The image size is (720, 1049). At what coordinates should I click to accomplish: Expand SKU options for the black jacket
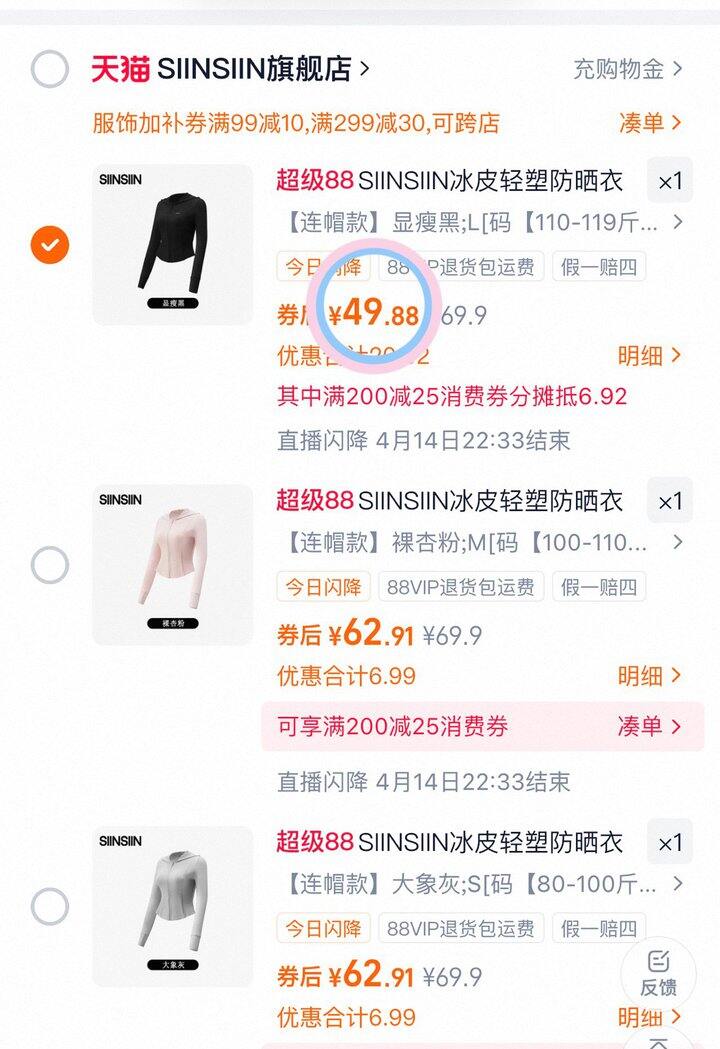pyautogui.click(x=678, y=224)
